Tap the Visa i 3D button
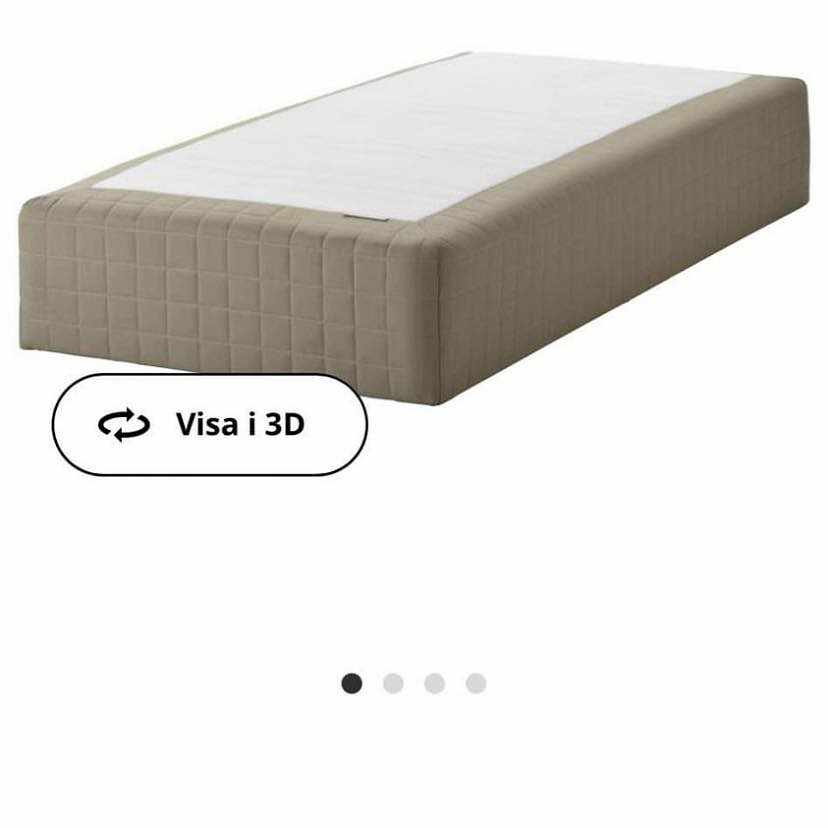The height and width of the screenshot is (828, 828). pos(210,425)
